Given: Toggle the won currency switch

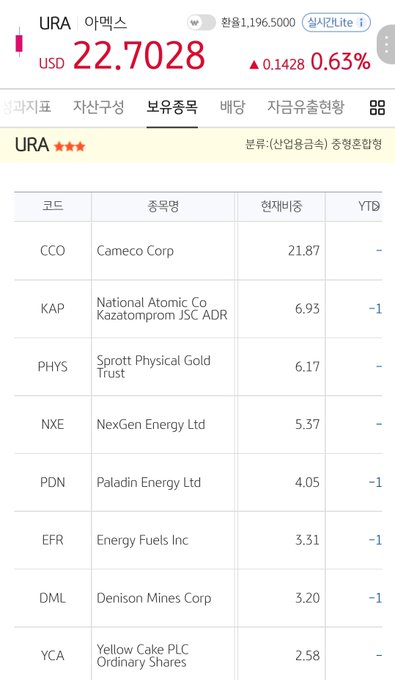Looking at the screenshot, I should coord(201,23).
